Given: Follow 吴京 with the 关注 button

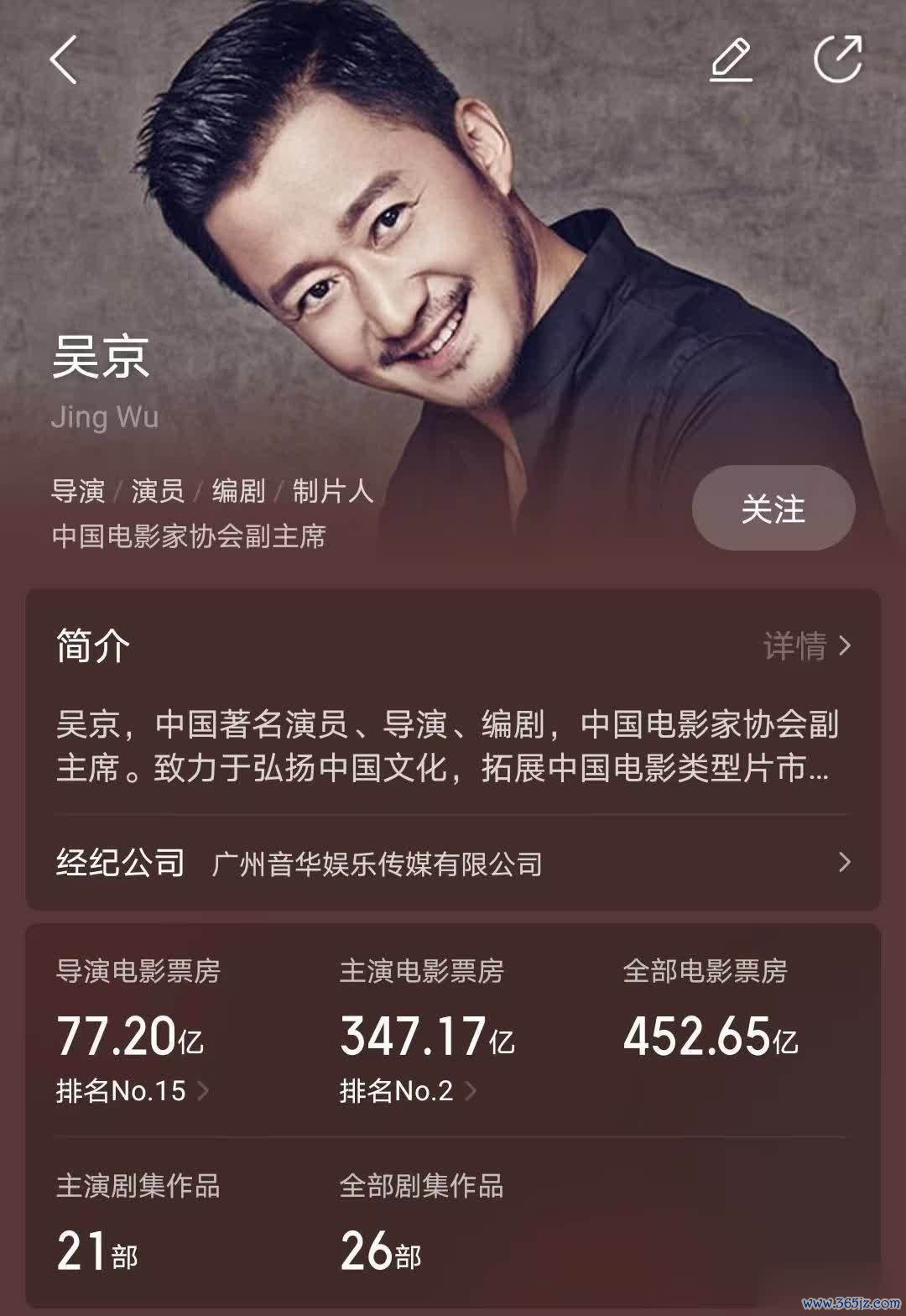Looking at the screenshot, I should 773,509.
